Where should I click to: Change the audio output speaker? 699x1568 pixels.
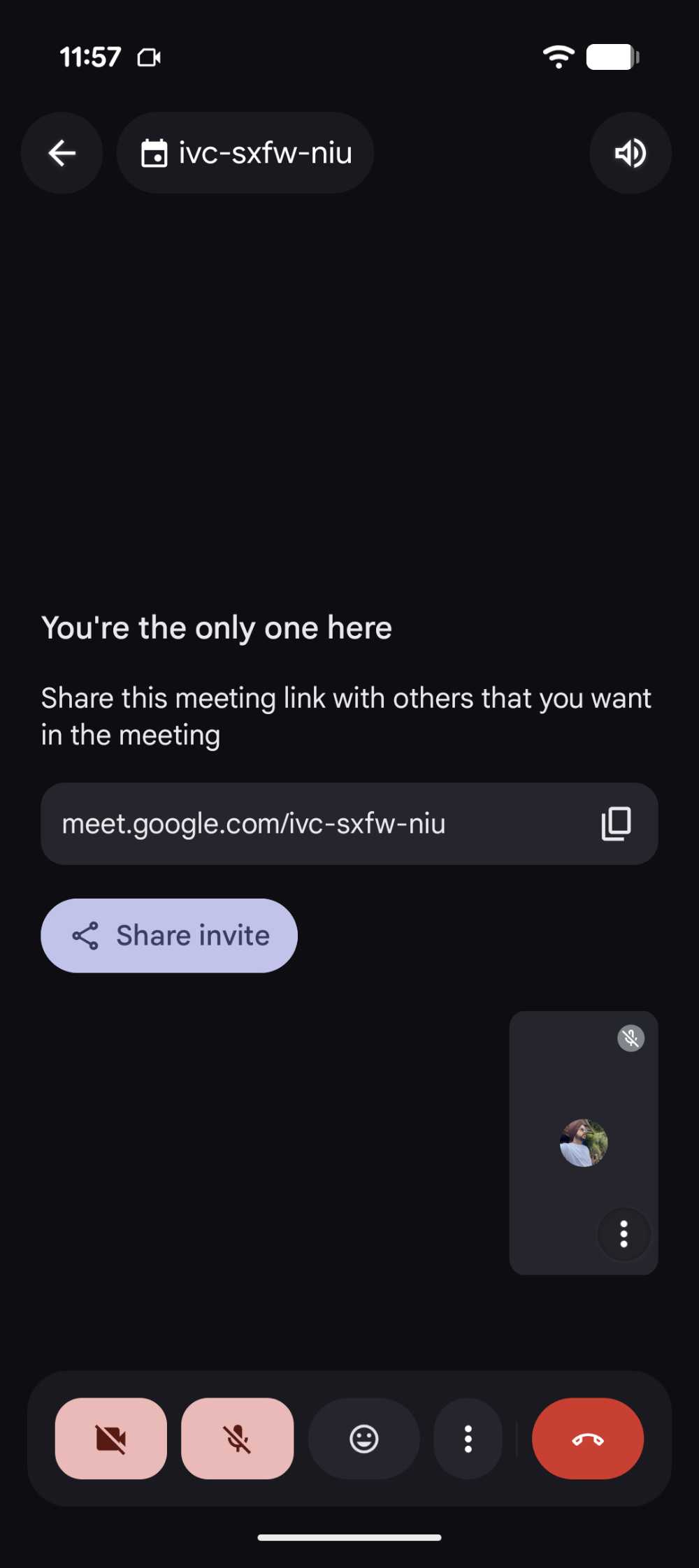(630, 153)
